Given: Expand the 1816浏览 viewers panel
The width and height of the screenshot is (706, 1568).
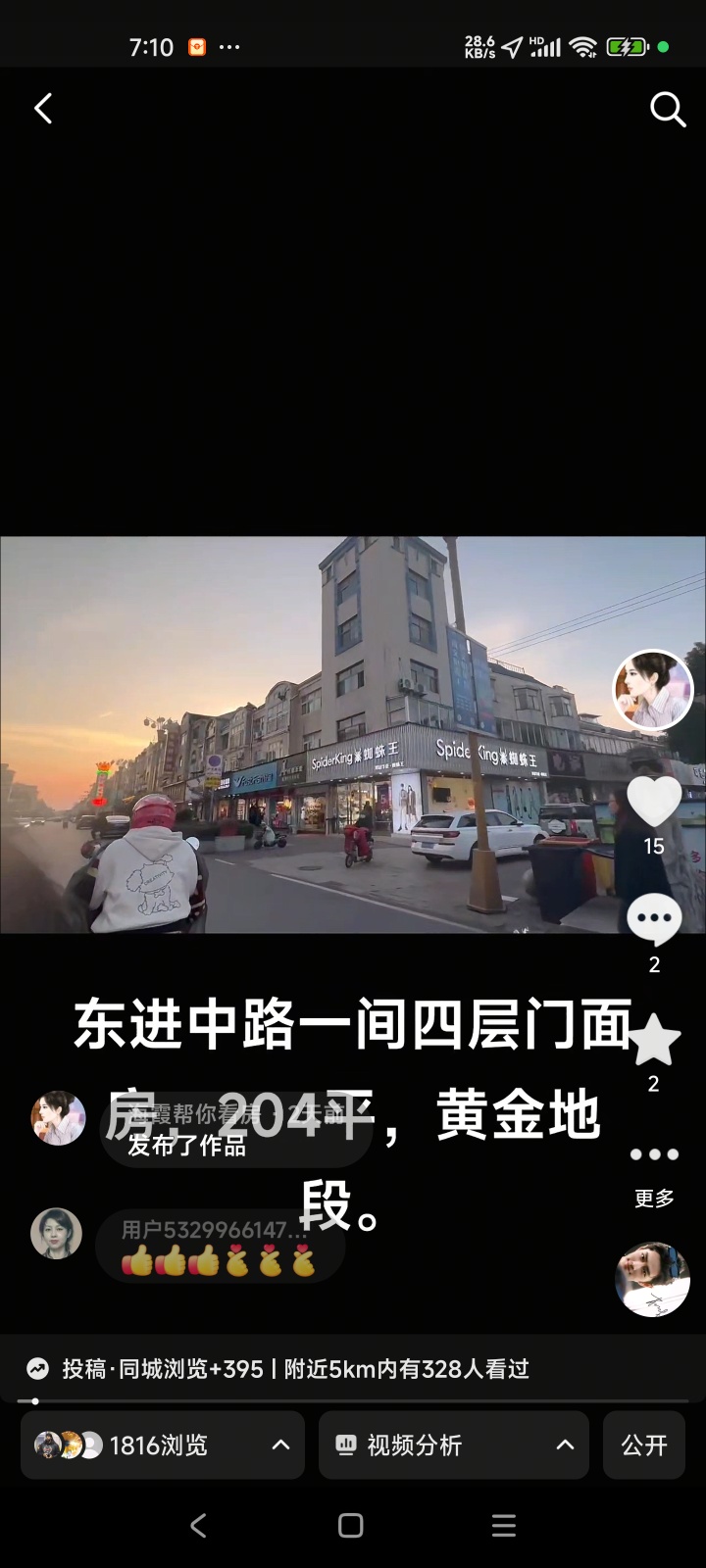Looking at the screenshot, I should point(163,1445).
